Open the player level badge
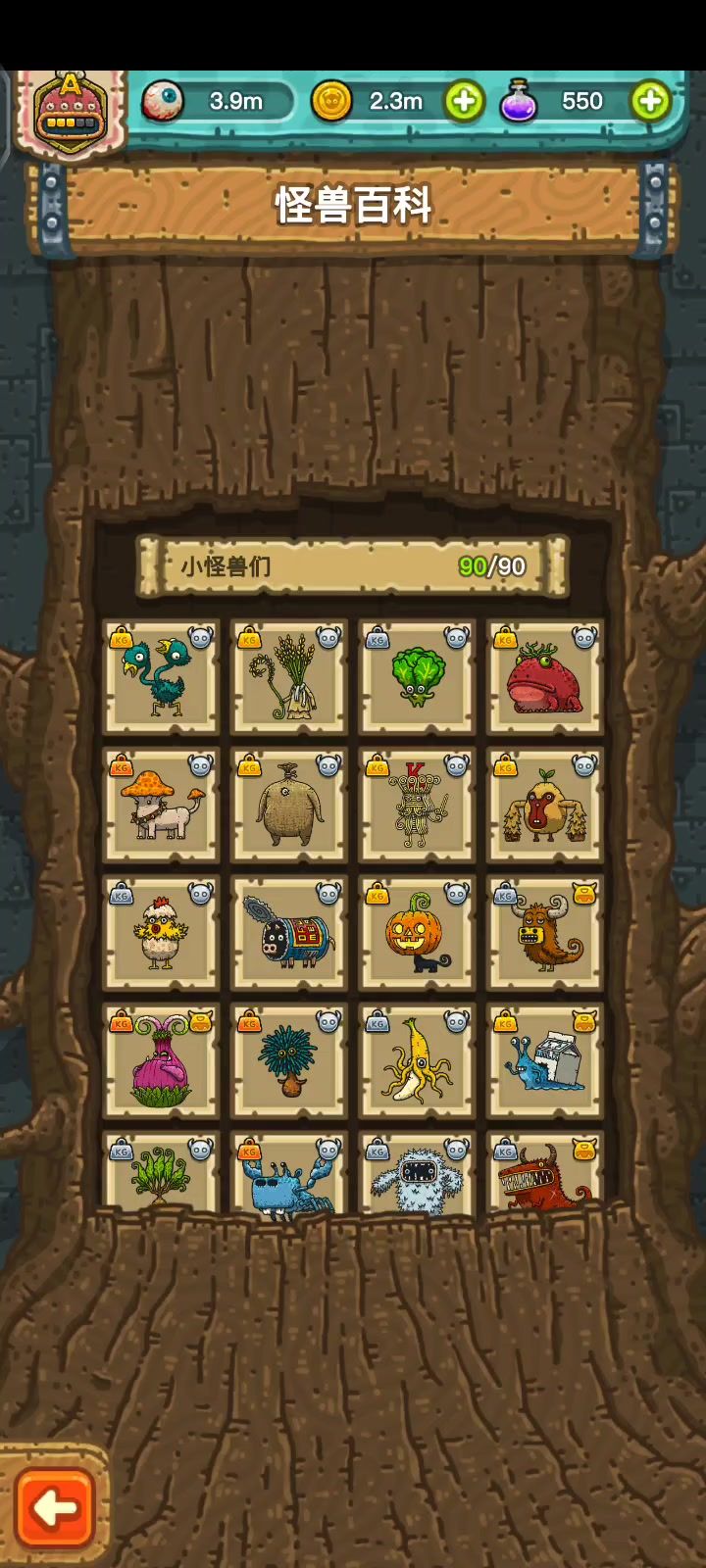This screenshot has width=706, height=1568. point(70,115)
